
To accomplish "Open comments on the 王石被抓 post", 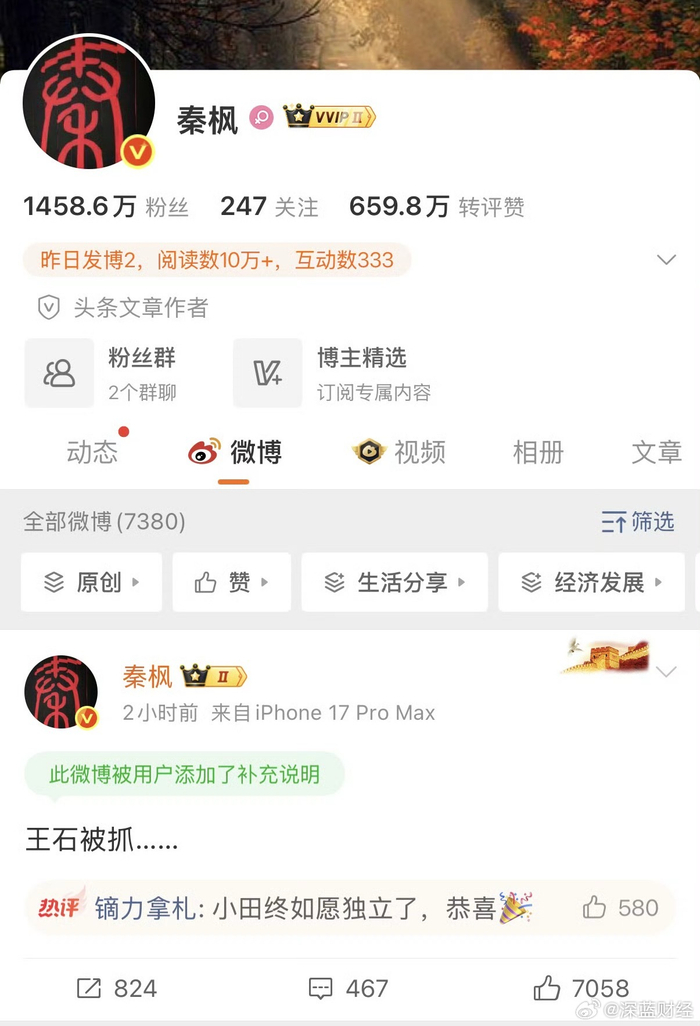I will (x=348, y=988).
